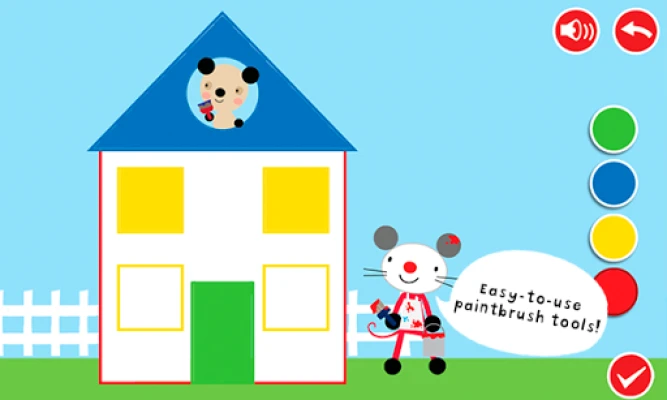The width and height of the screenshot is (667, 400).
Task: Confirm the painting with the checkmark button
Action: pos(630,376)
